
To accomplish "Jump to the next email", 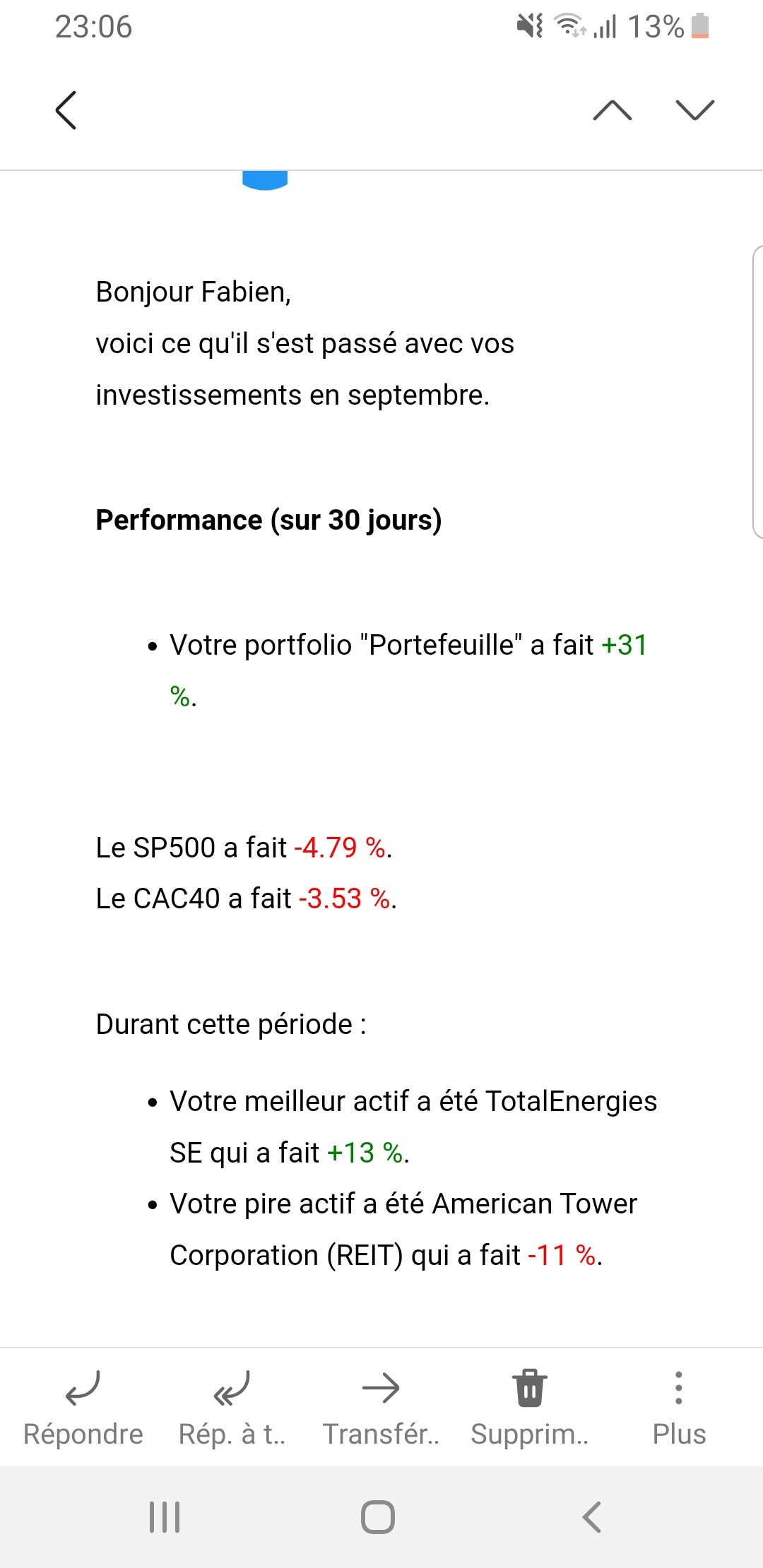I will click(695, 110).
